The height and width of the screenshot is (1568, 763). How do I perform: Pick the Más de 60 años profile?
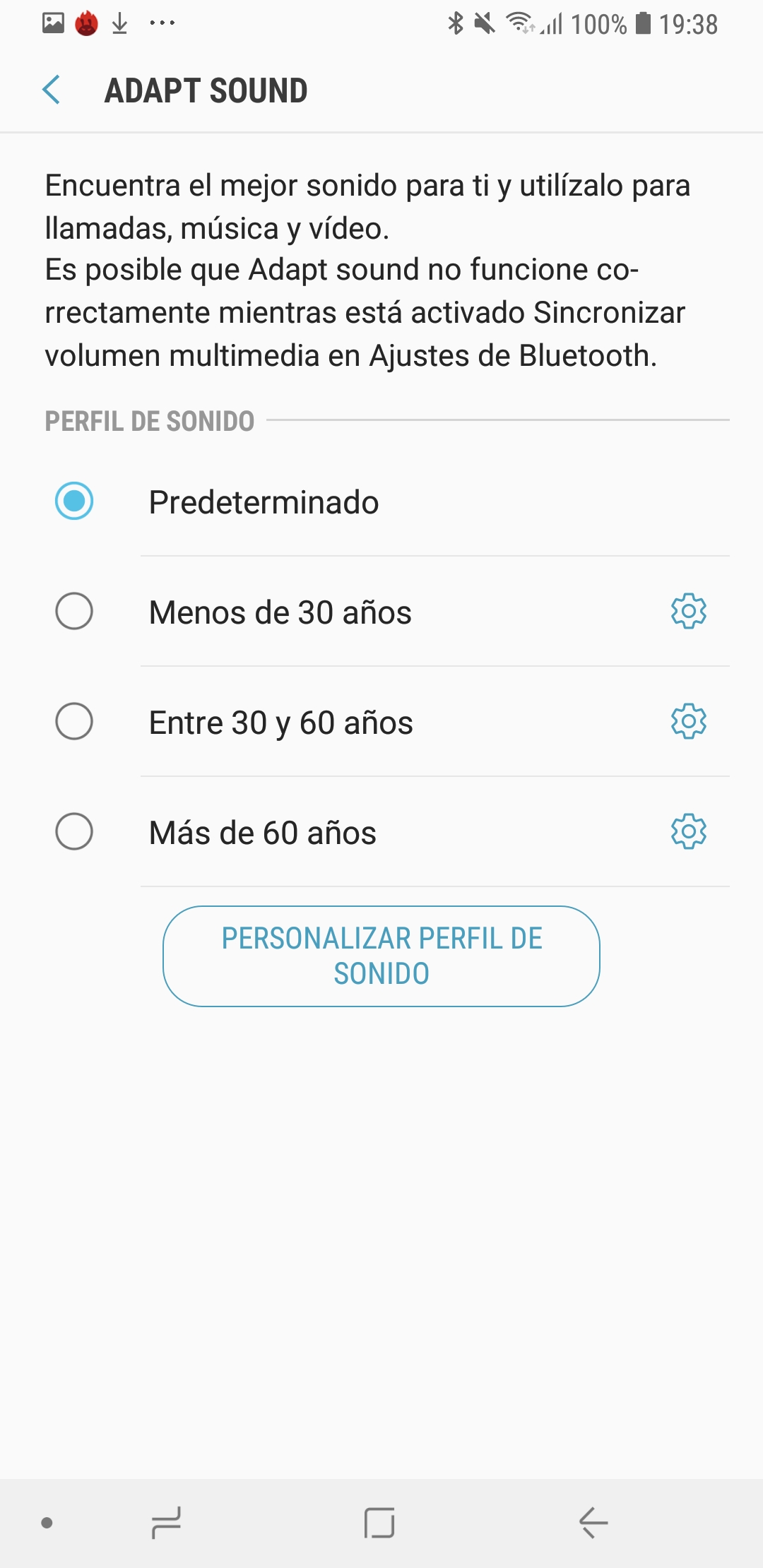coord(74,832)
